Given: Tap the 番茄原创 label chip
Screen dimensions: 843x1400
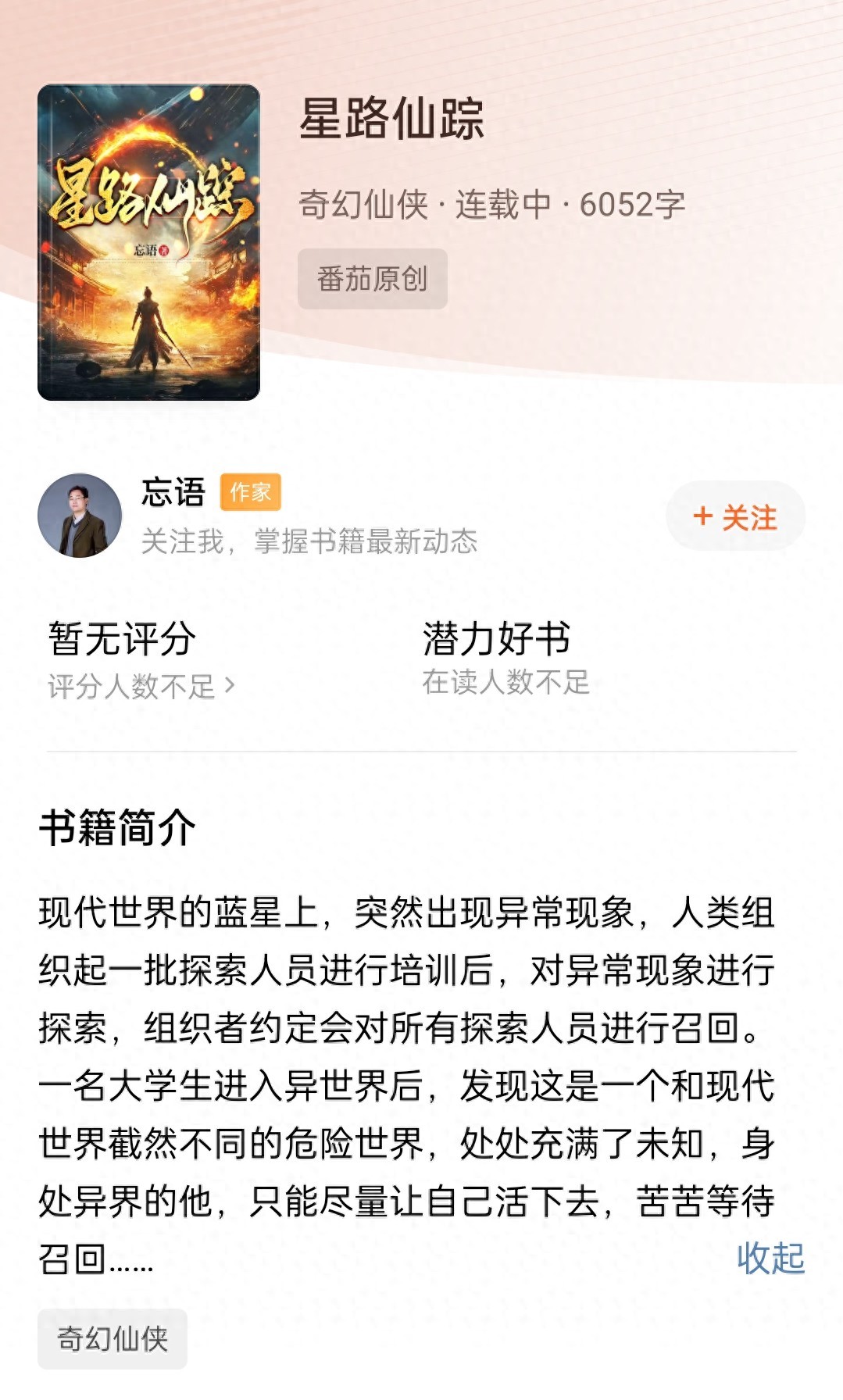Looking at the screenshot, I should 372,279.
